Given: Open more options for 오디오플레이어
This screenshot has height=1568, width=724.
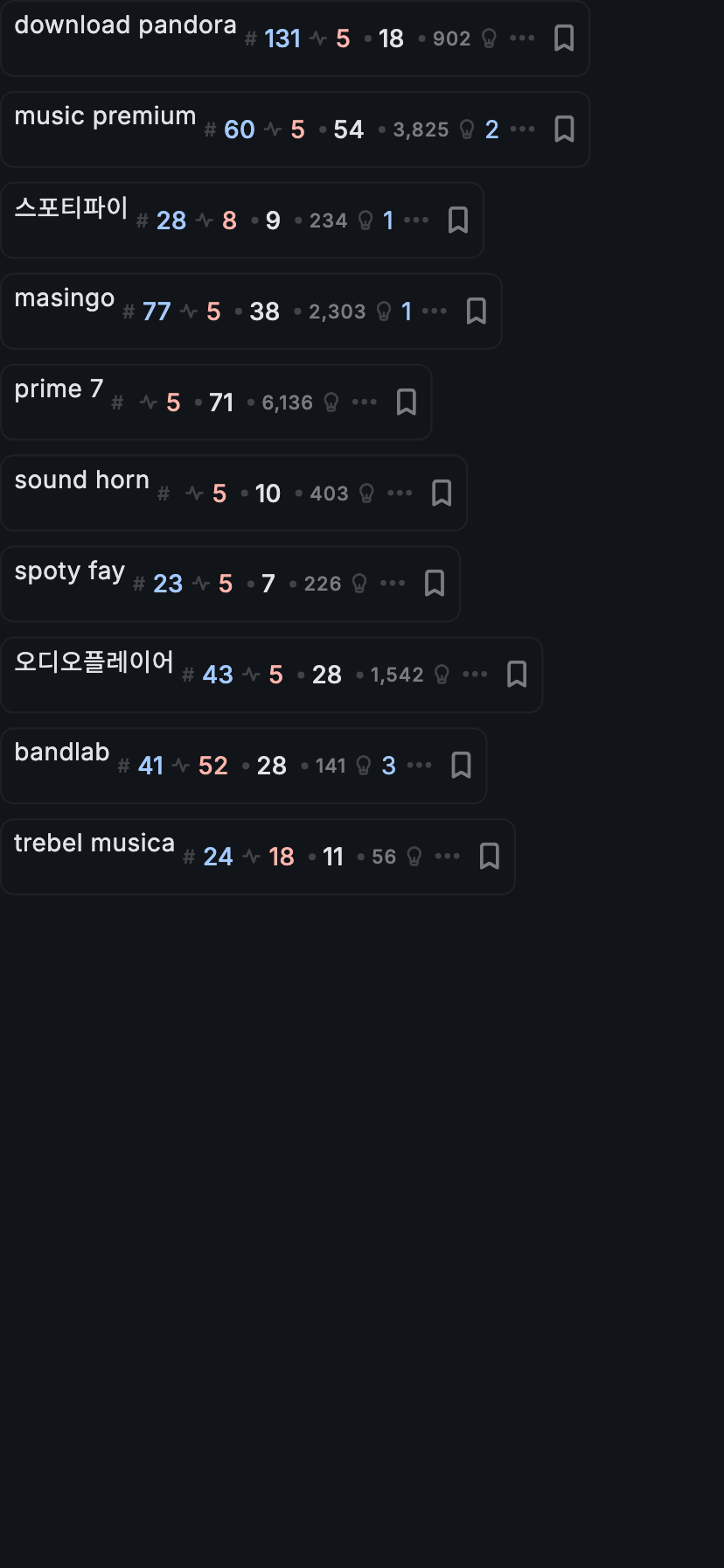Looking at the screenshot, I should click(475, 675).
